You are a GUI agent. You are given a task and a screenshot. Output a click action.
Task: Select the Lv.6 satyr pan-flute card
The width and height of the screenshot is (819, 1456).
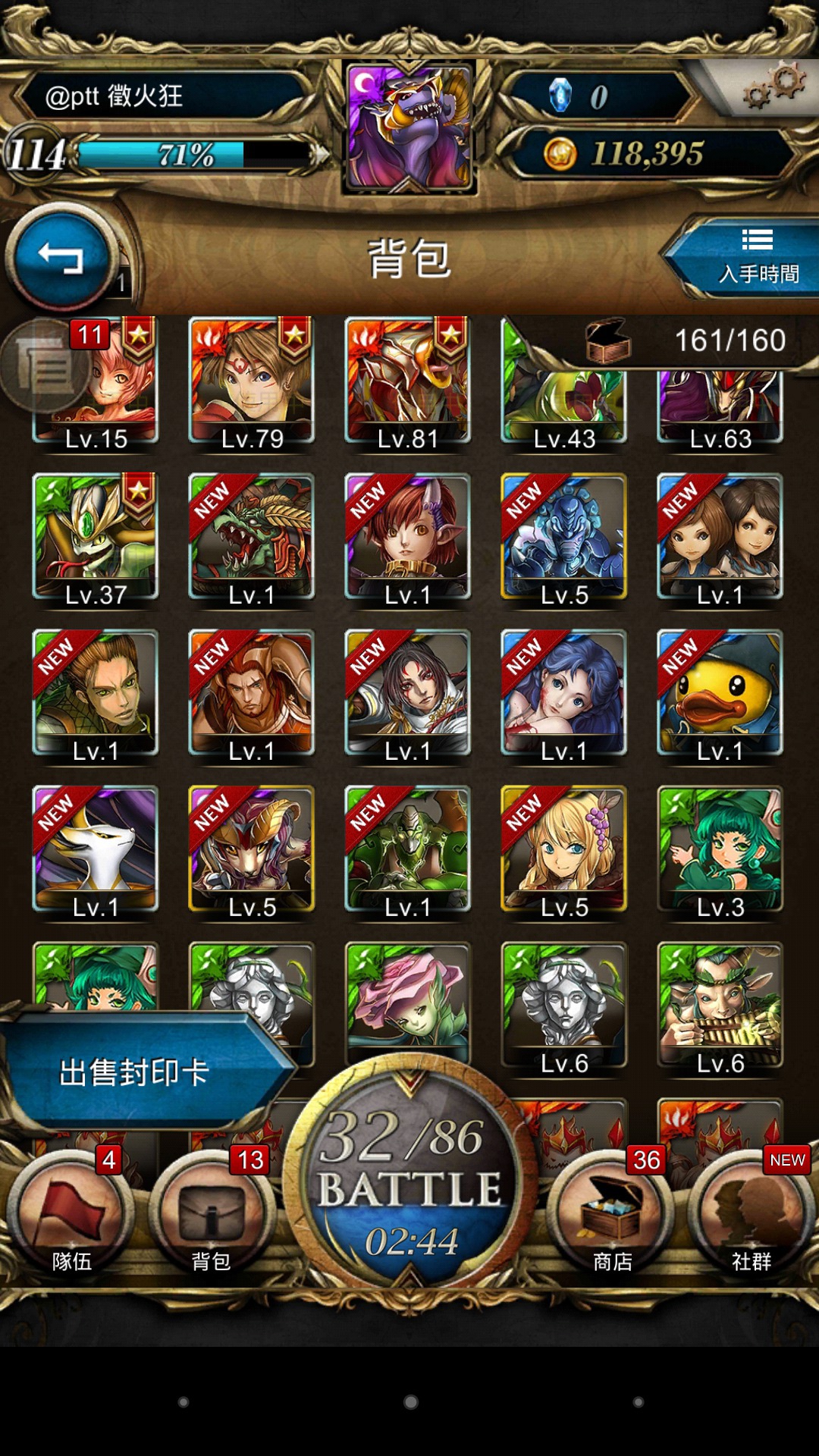[720, 1006]
